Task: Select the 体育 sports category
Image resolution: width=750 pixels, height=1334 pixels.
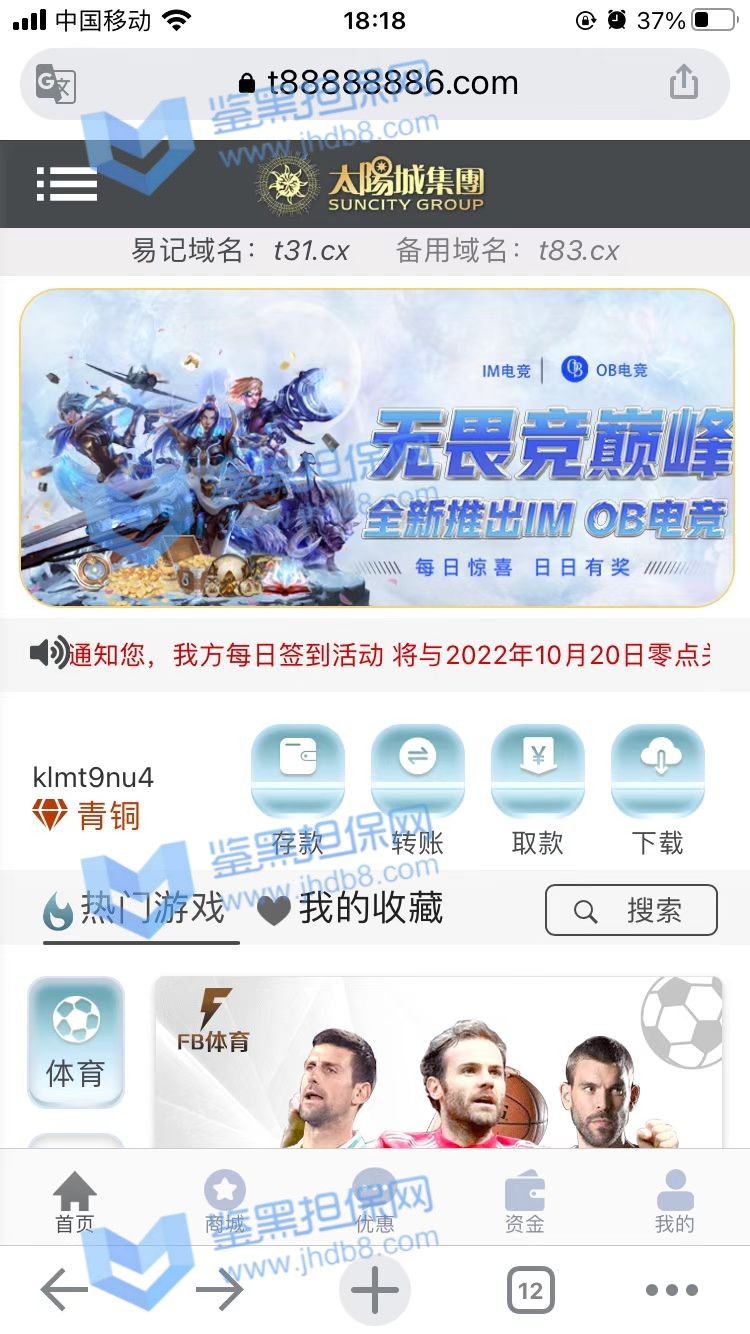Action: [76, 1042]
